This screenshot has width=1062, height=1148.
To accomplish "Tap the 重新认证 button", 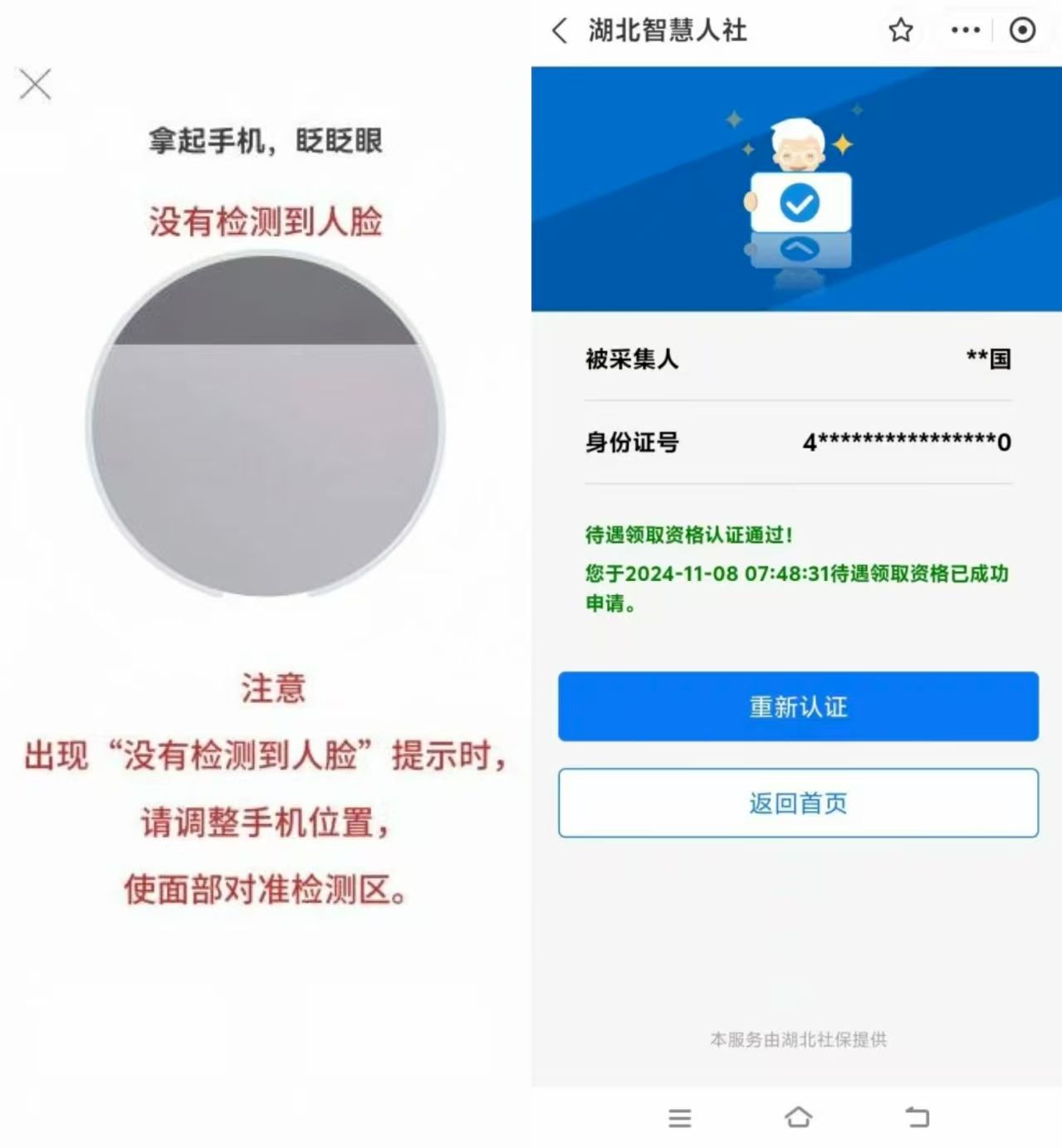I will click(x=798, y=706).
